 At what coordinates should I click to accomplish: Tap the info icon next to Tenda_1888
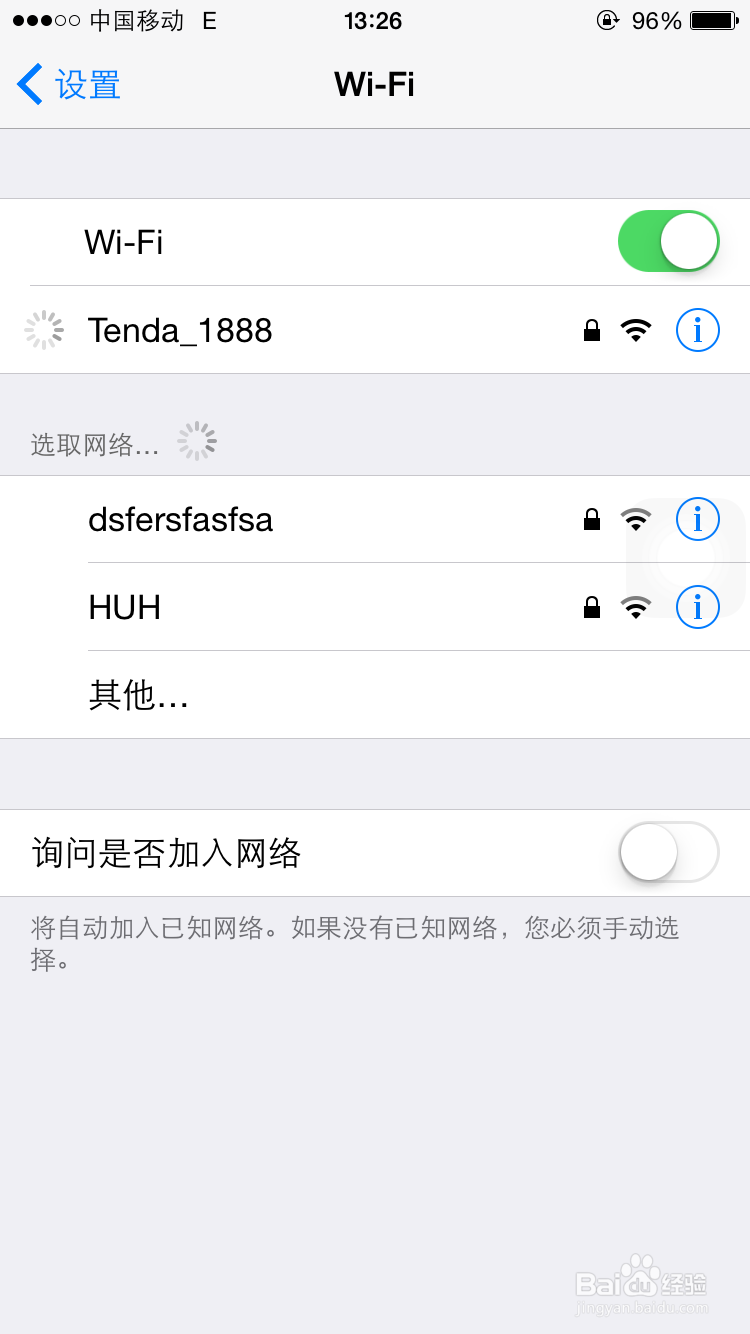(697, 330)
